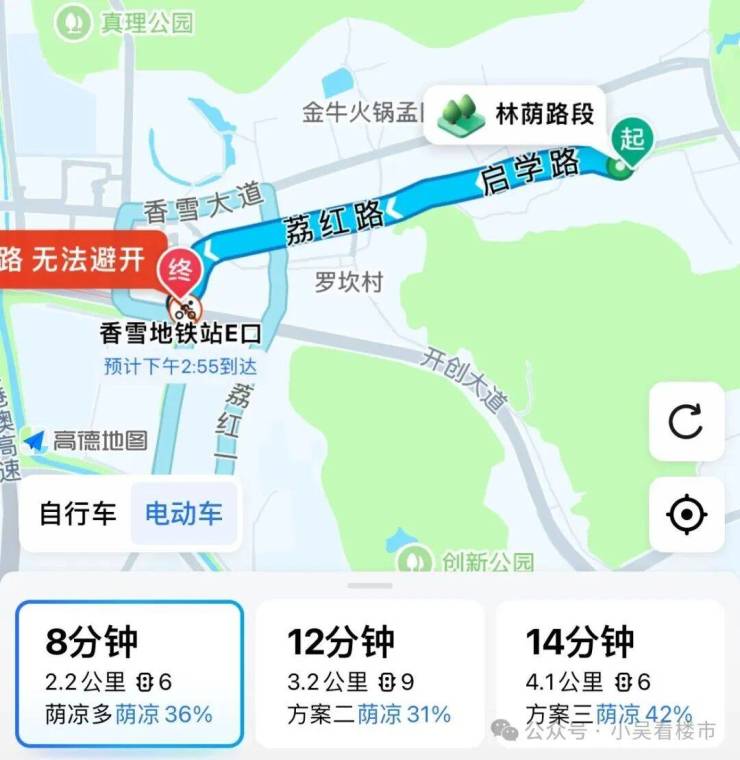
Task: Open the 林荫路段 shaded section label
Action: click(x=518, y=115)
